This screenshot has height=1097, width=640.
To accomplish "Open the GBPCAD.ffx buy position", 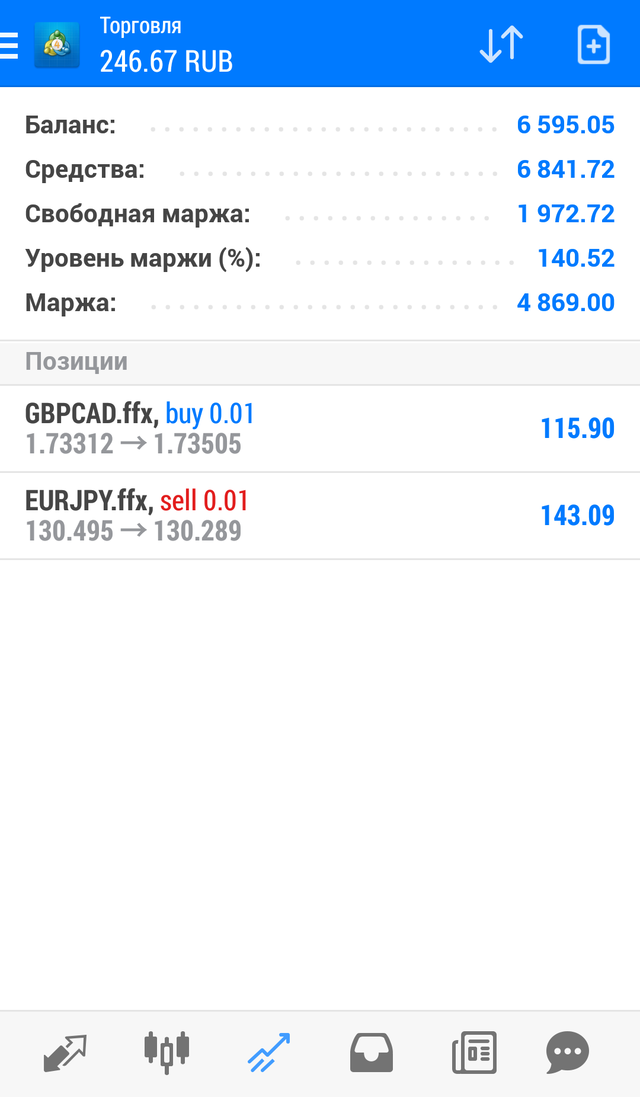I will click(x=320, y=428).
